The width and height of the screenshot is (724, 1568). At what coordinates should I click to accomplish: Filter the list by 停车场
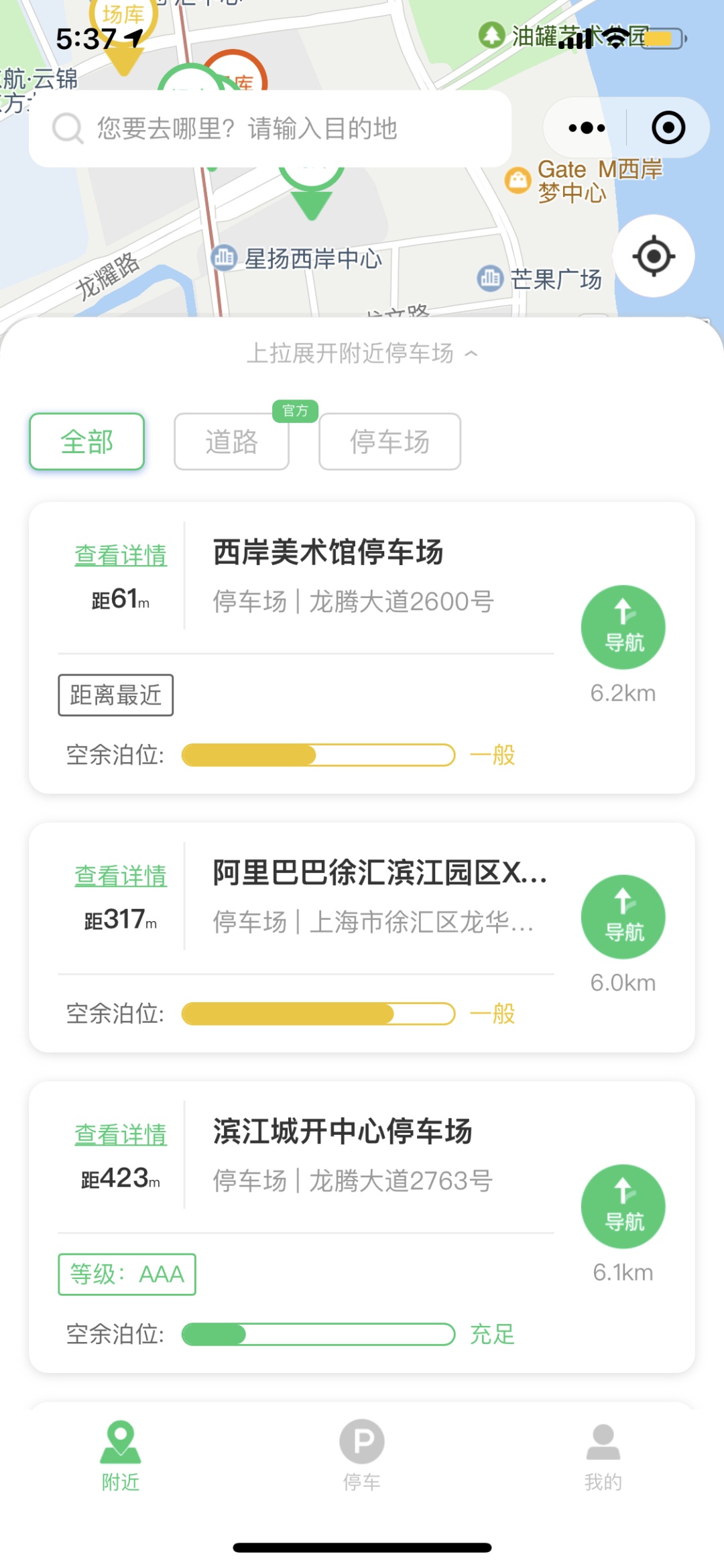point(389,442)
